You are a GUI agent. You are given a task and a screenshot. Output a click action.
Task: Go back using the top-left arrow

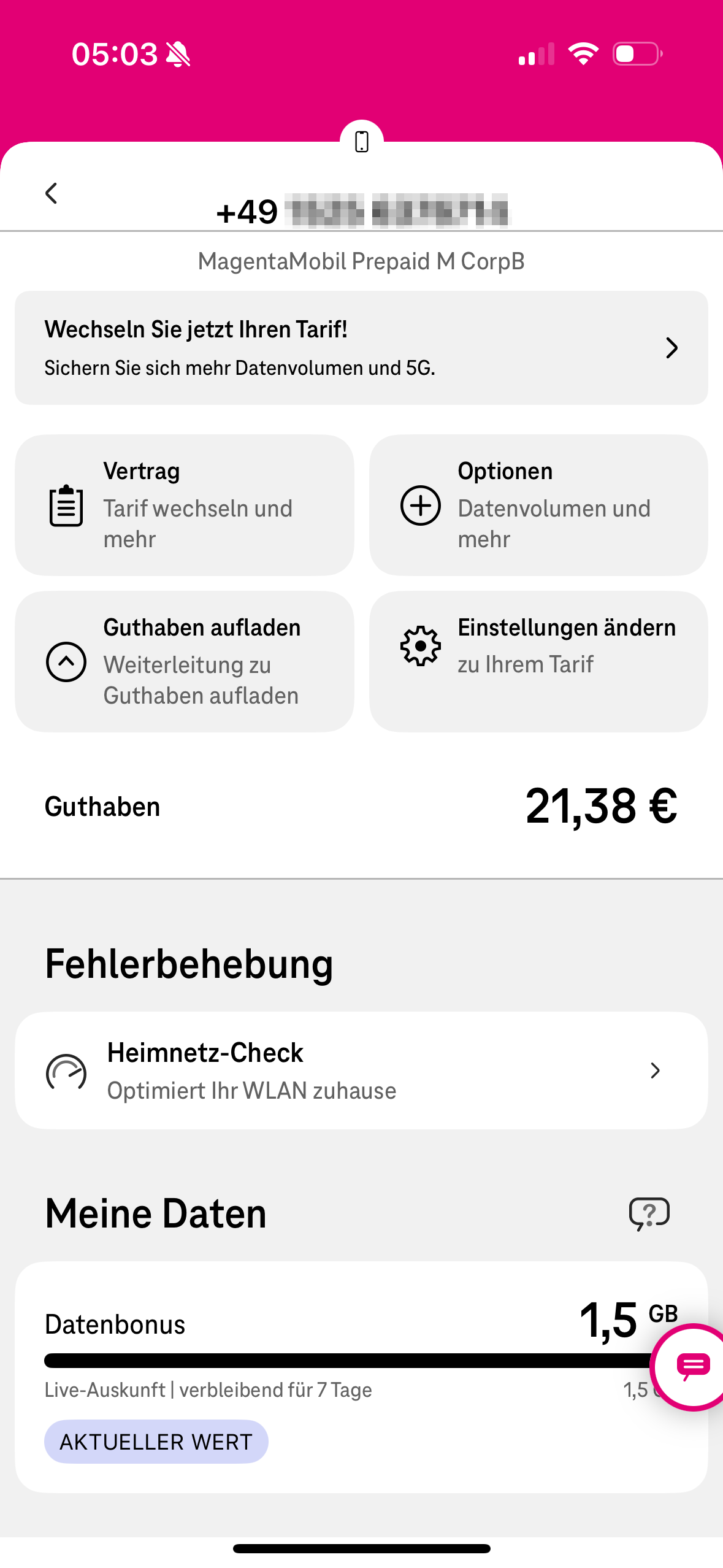click(x=52, y=193)
